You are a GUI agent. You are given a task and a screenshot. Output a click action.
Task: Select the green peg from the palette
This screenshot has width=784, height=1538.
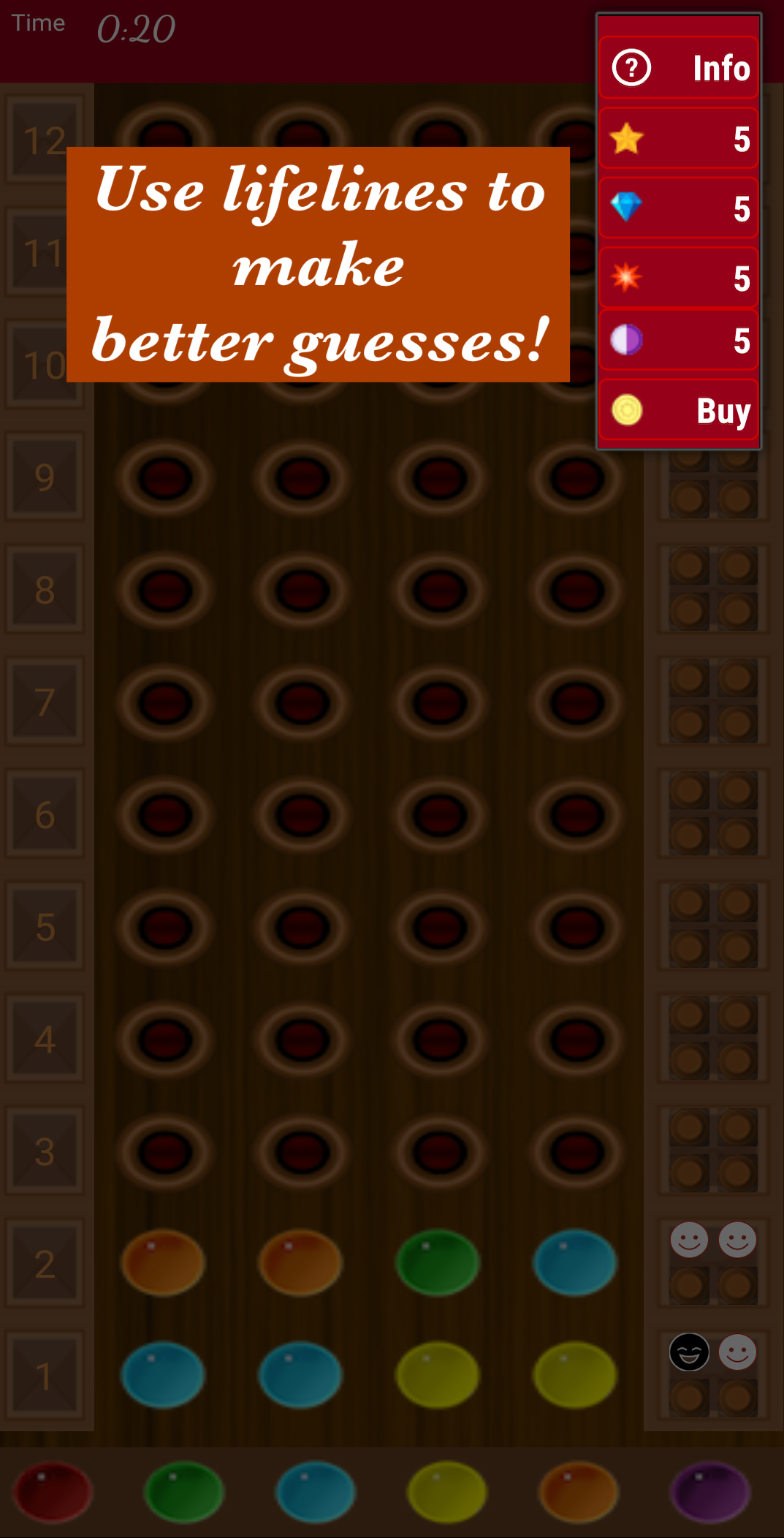(x=183, y=1491)
